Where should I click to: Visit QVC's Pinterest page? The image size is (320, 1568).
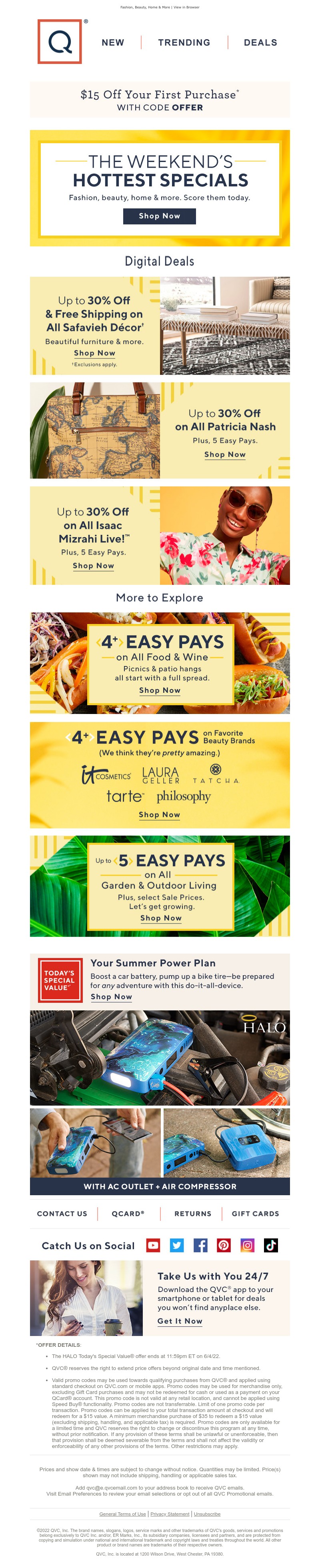point(224,1245)
